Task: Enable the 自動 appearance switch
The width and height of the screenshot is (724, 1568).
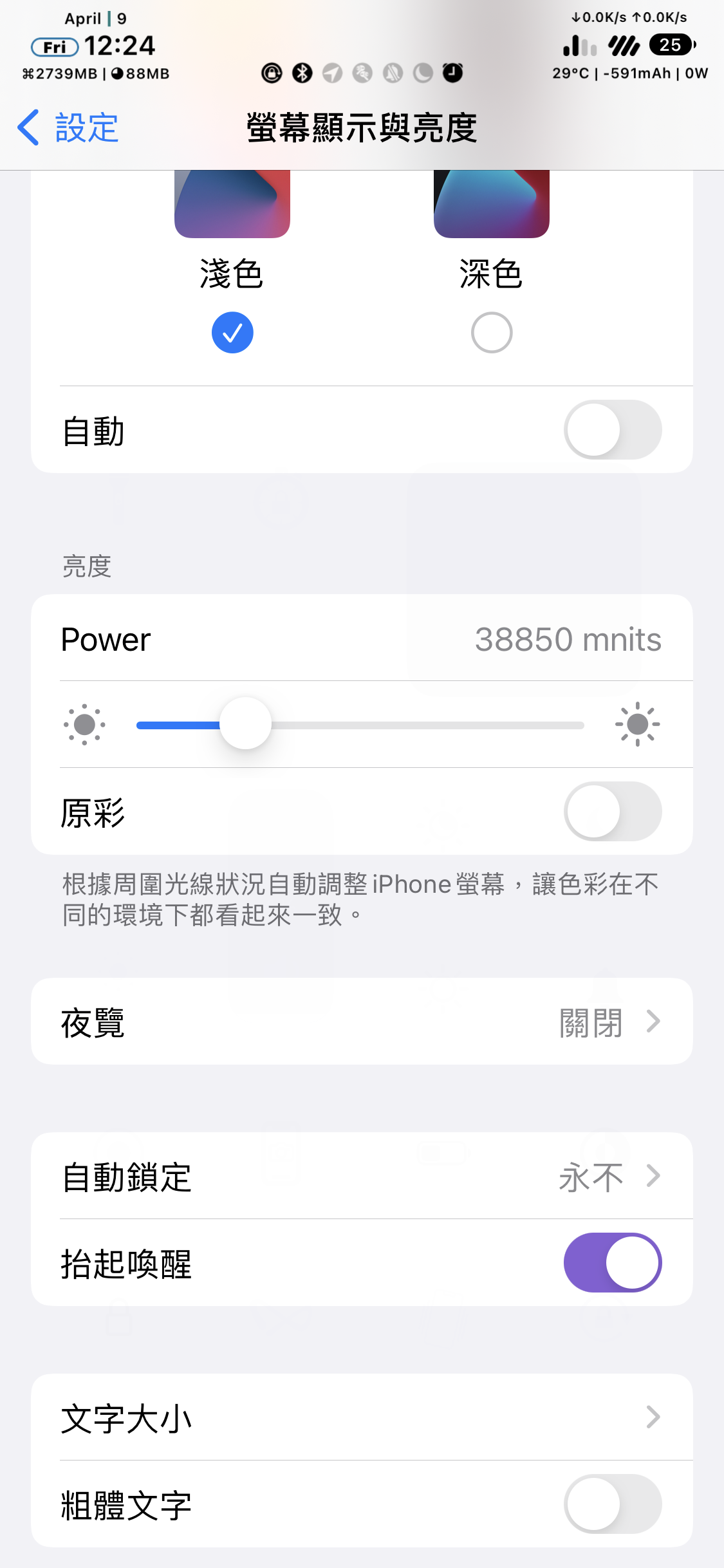Action: (612, 430)
